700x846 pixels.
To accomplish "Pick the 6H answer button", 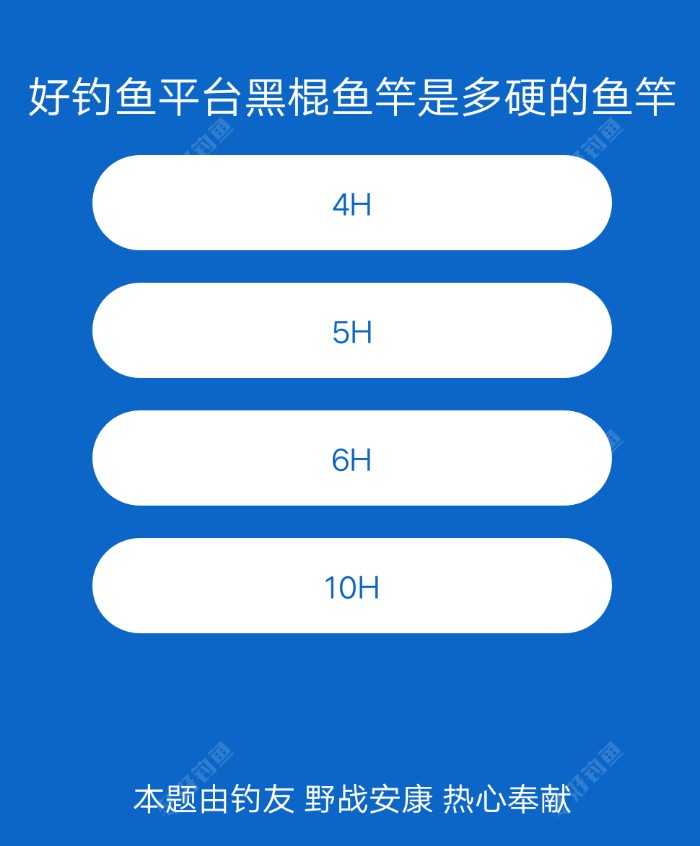I will (x=351, y=459).
